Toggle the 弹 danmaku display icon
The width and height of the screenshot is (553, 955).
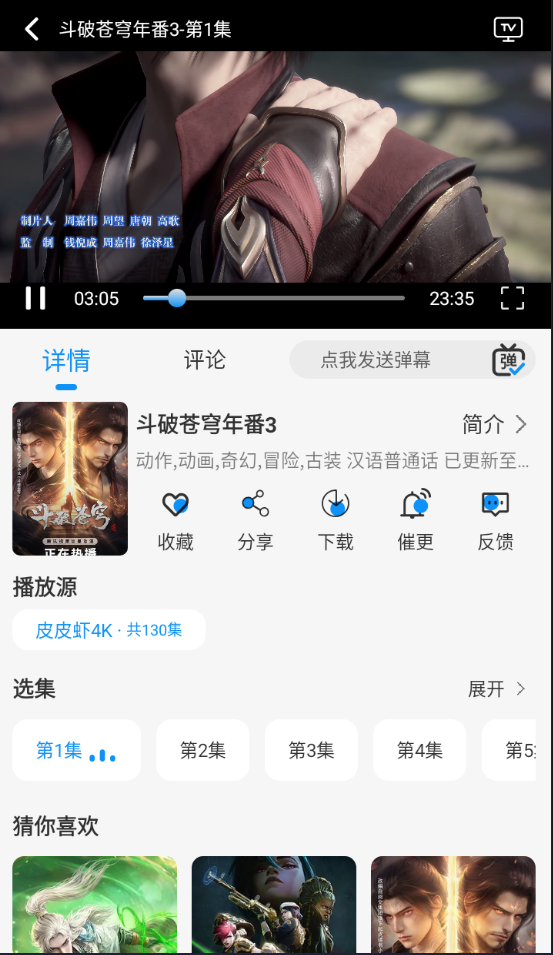click(x=509, y=360)
